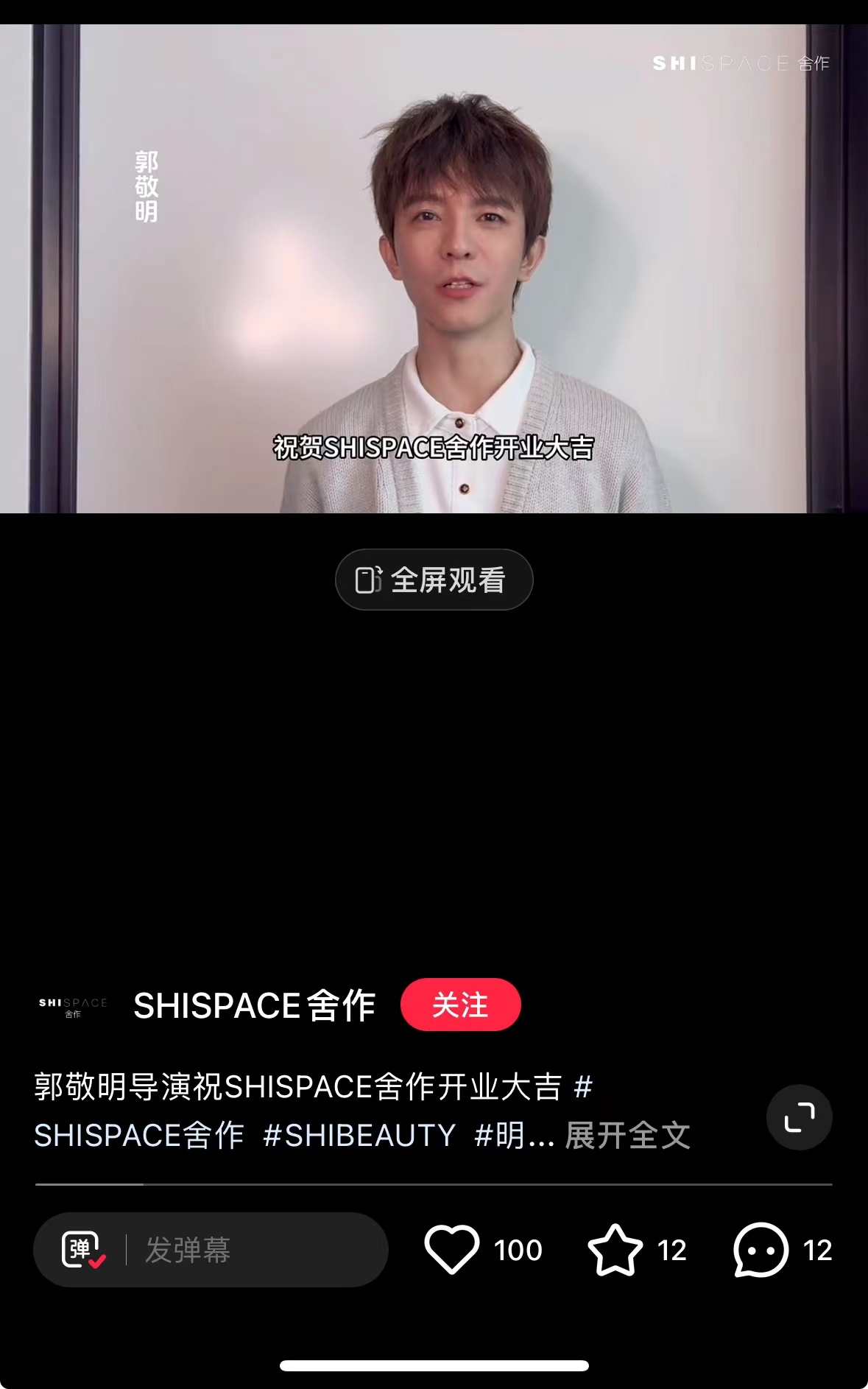The image size is (868, 1389).
Task: Open the 发弹幕 input field
Action: 211,1250
